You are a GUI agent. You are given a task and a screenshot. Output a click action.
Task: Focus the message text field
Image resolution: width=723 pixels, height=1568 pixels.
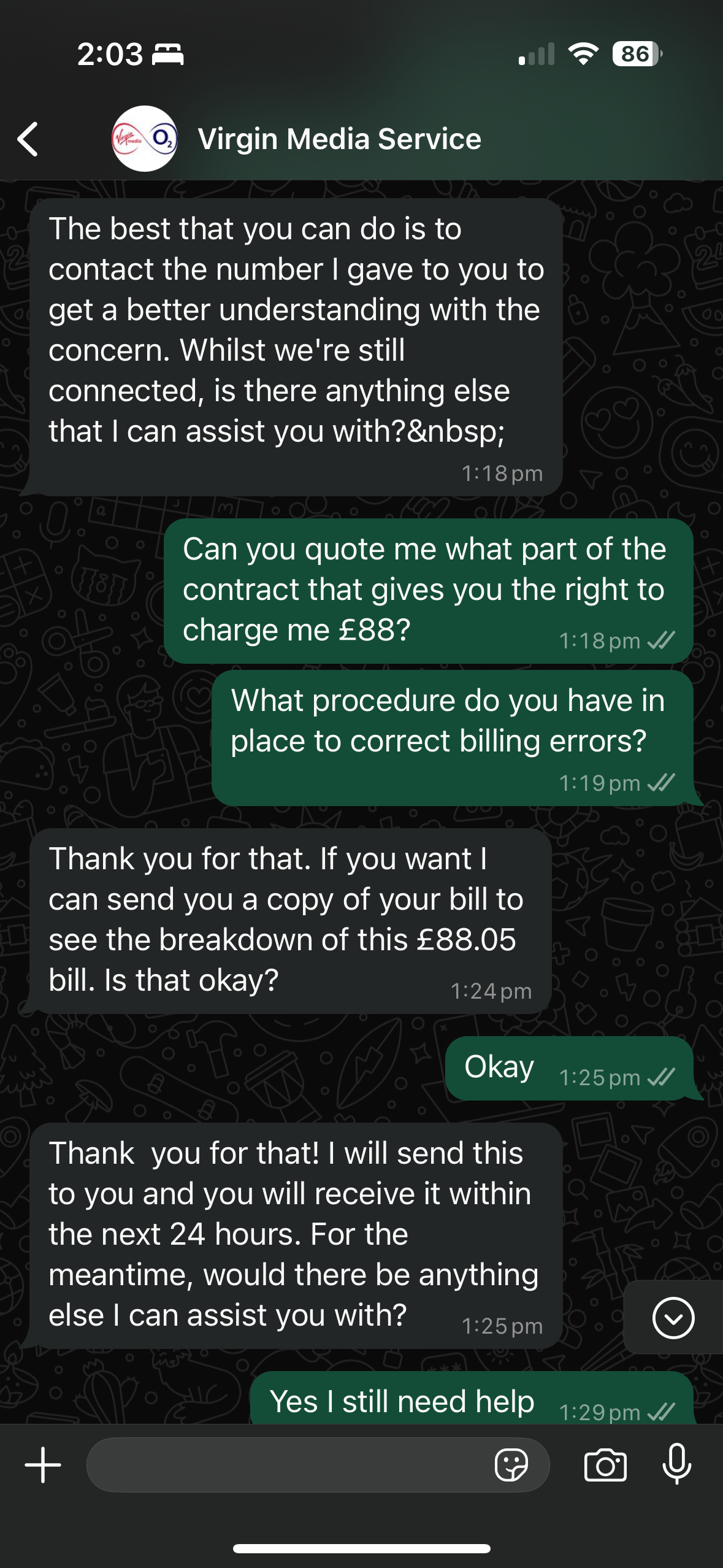pos(288,1465)
